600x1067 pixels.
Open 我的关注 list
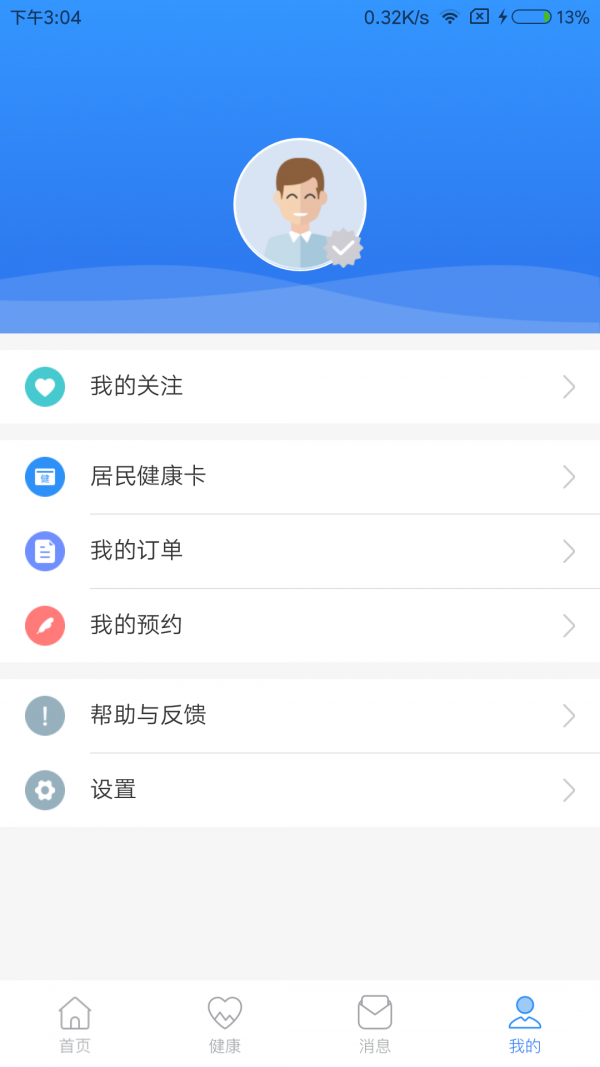(300, 386)
